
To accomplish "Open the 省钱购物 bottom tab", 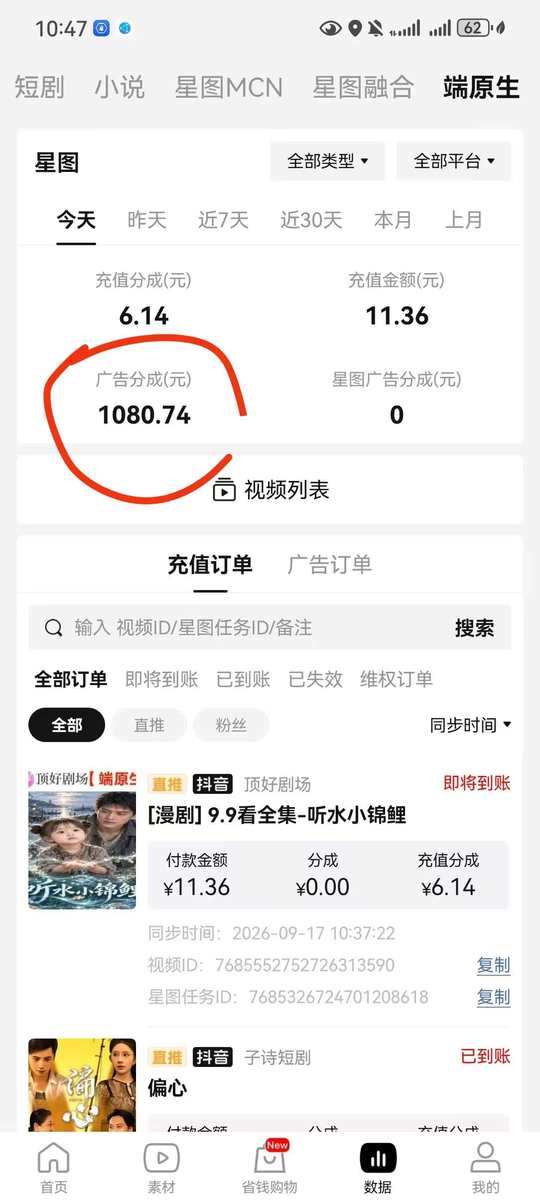I will coord(269,1167).
